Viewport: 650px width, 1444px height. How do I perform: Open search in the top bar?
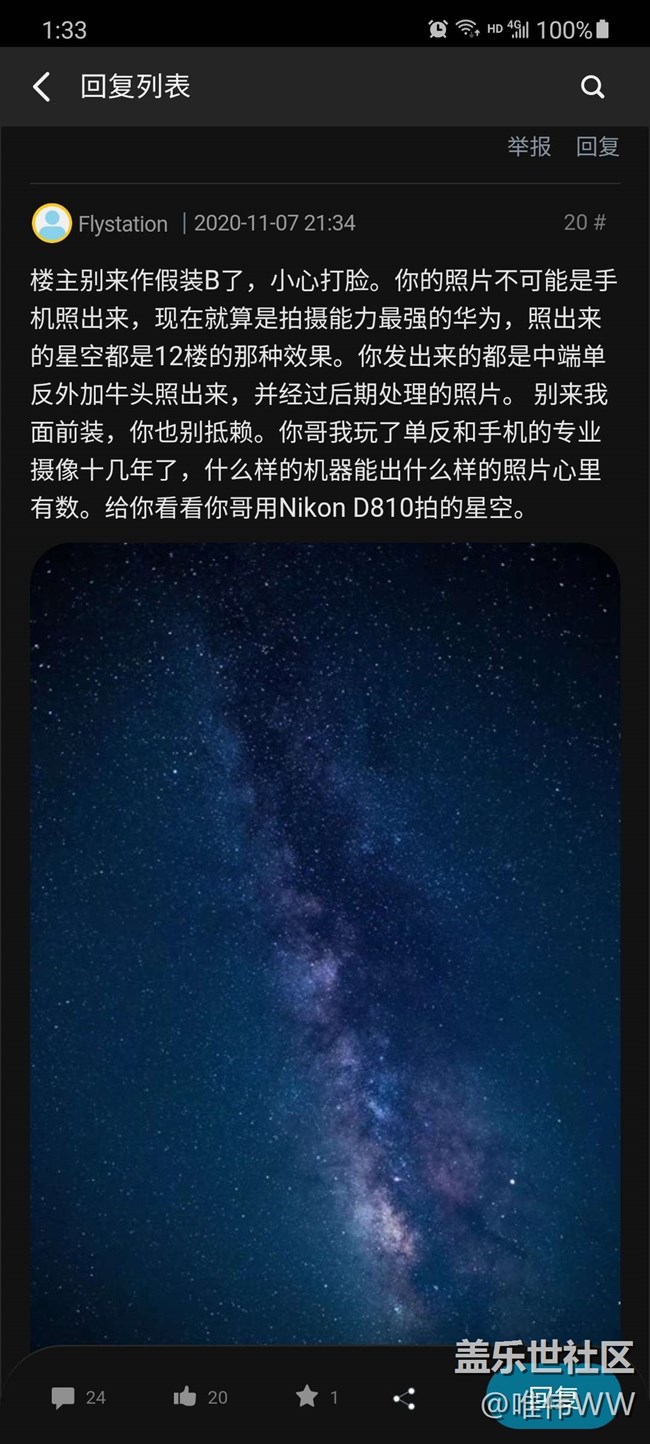tap(592, 87)
